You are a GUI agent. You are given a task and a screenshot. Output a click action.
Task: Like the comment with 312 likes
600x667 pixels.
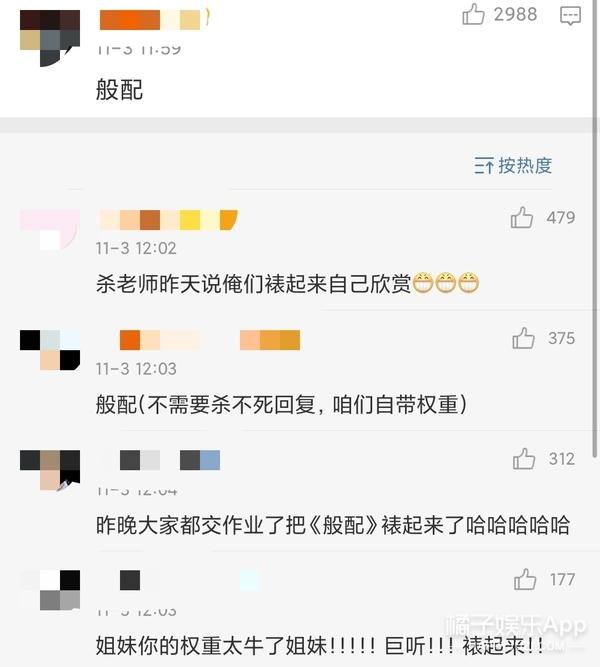point(524,459)
